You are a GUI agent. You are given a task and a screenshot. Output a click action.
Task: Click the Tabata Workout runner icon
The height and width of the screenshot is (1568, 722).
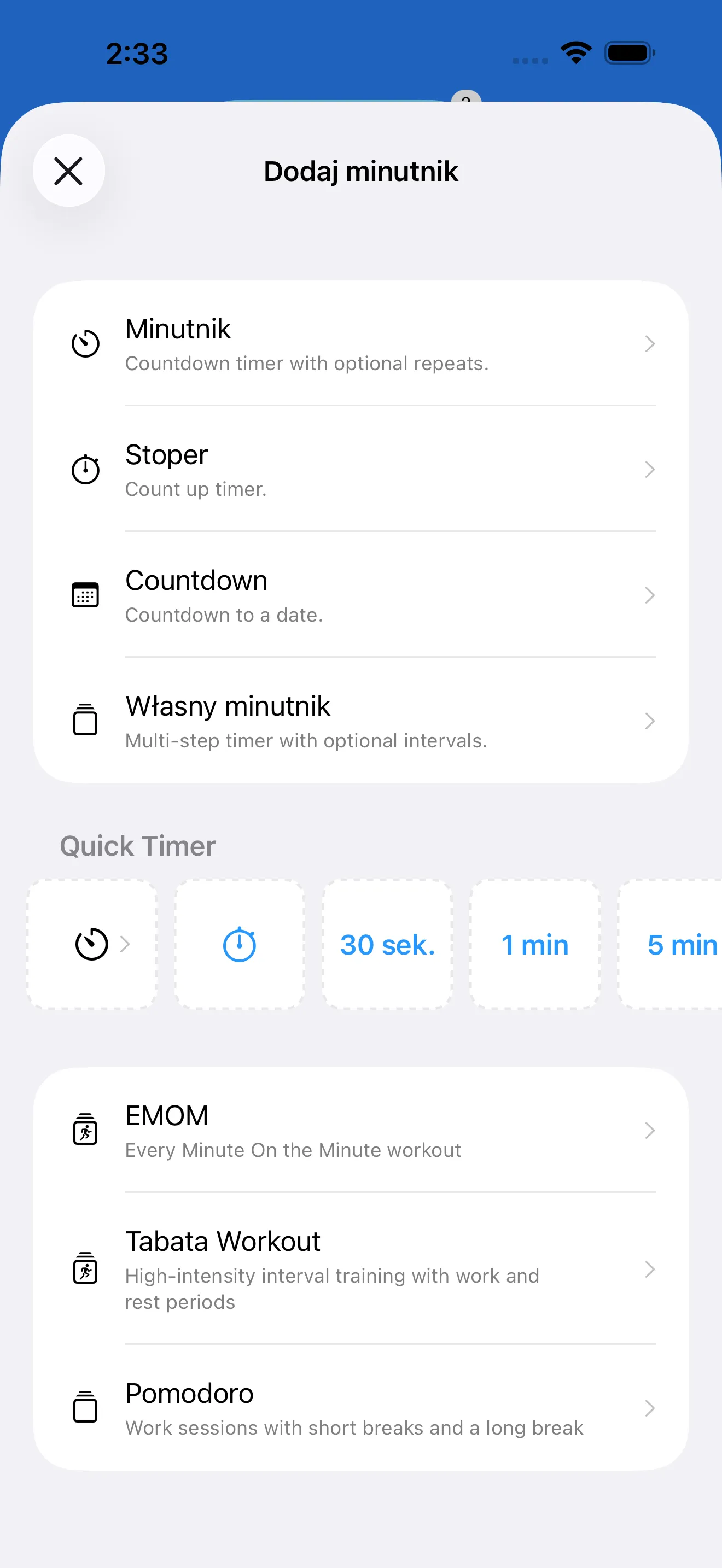click(x=85, y=1269)
